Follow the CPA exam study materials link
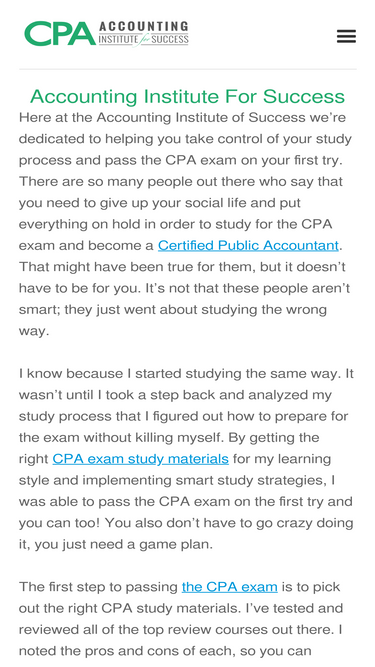 point(140,459)
